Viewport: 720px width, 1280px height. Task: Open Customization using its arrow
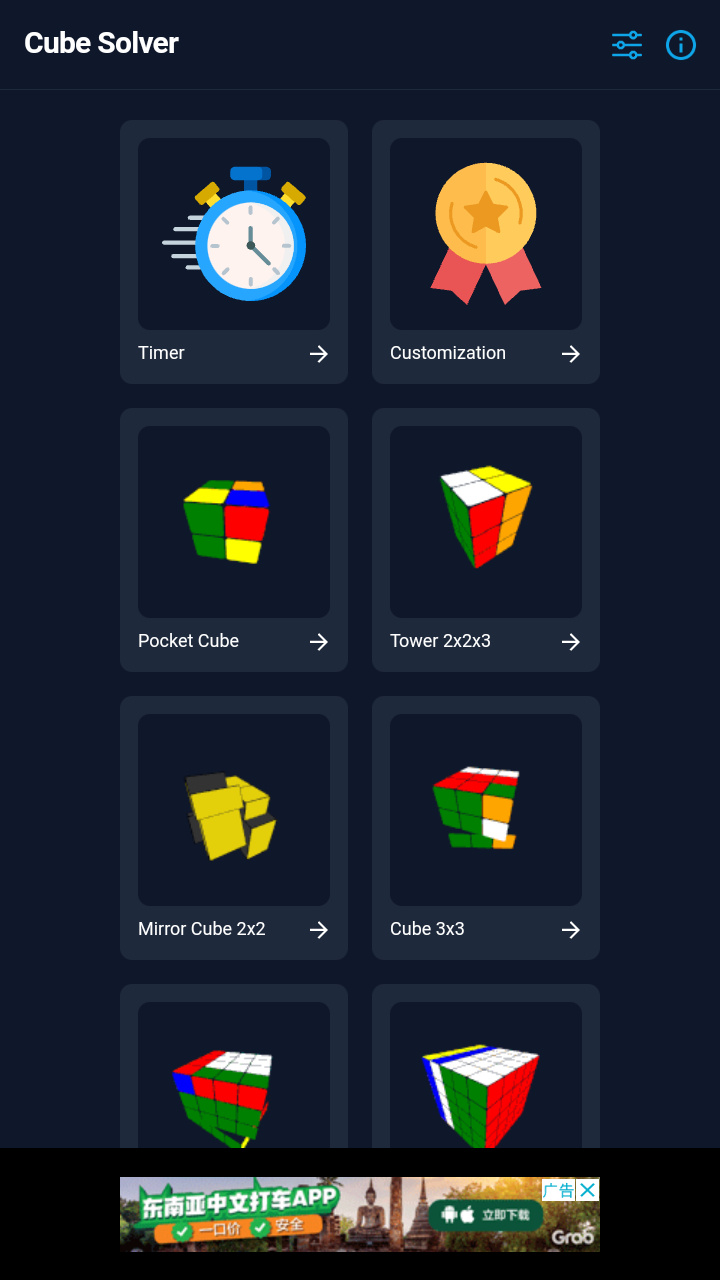(570, 353)
